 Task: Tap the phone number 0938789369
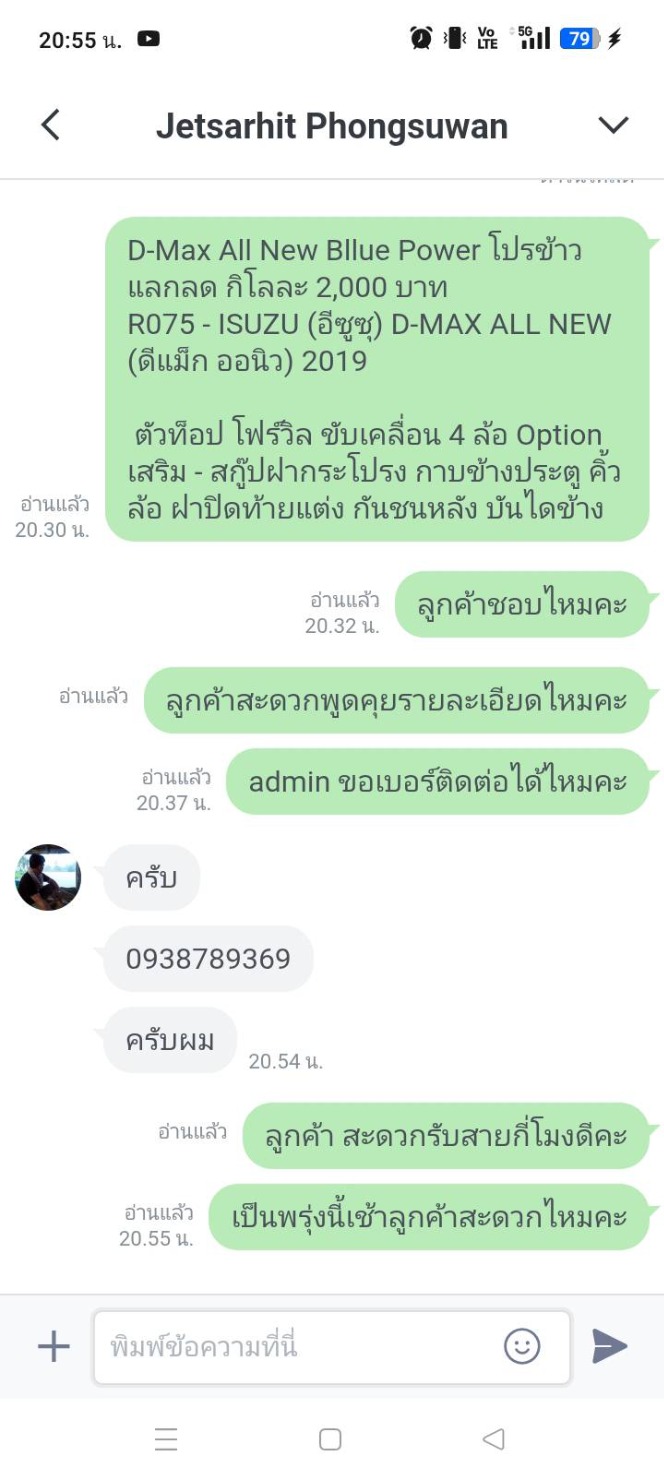point(208,959)
